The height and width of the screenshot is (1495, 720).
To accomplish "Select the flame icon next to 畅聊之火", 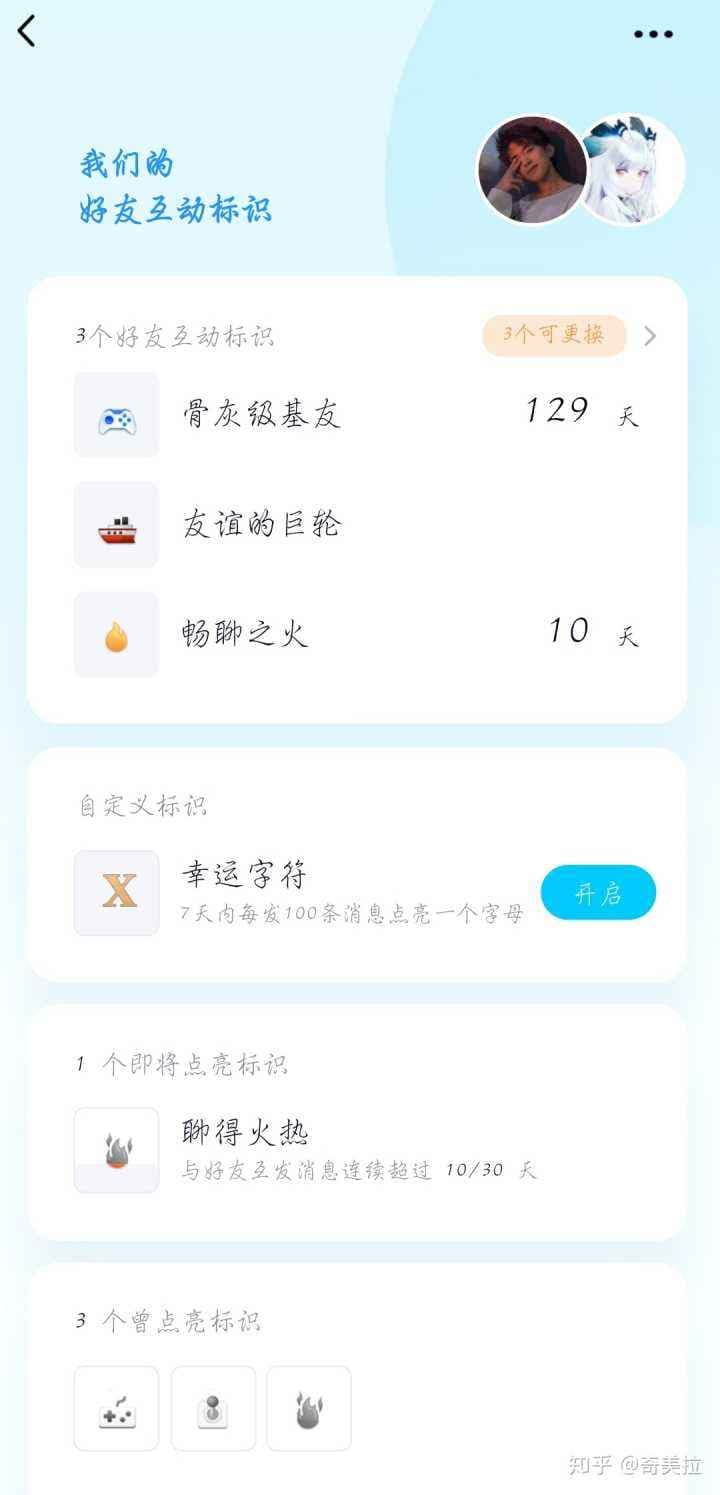I will coord(116,633).
